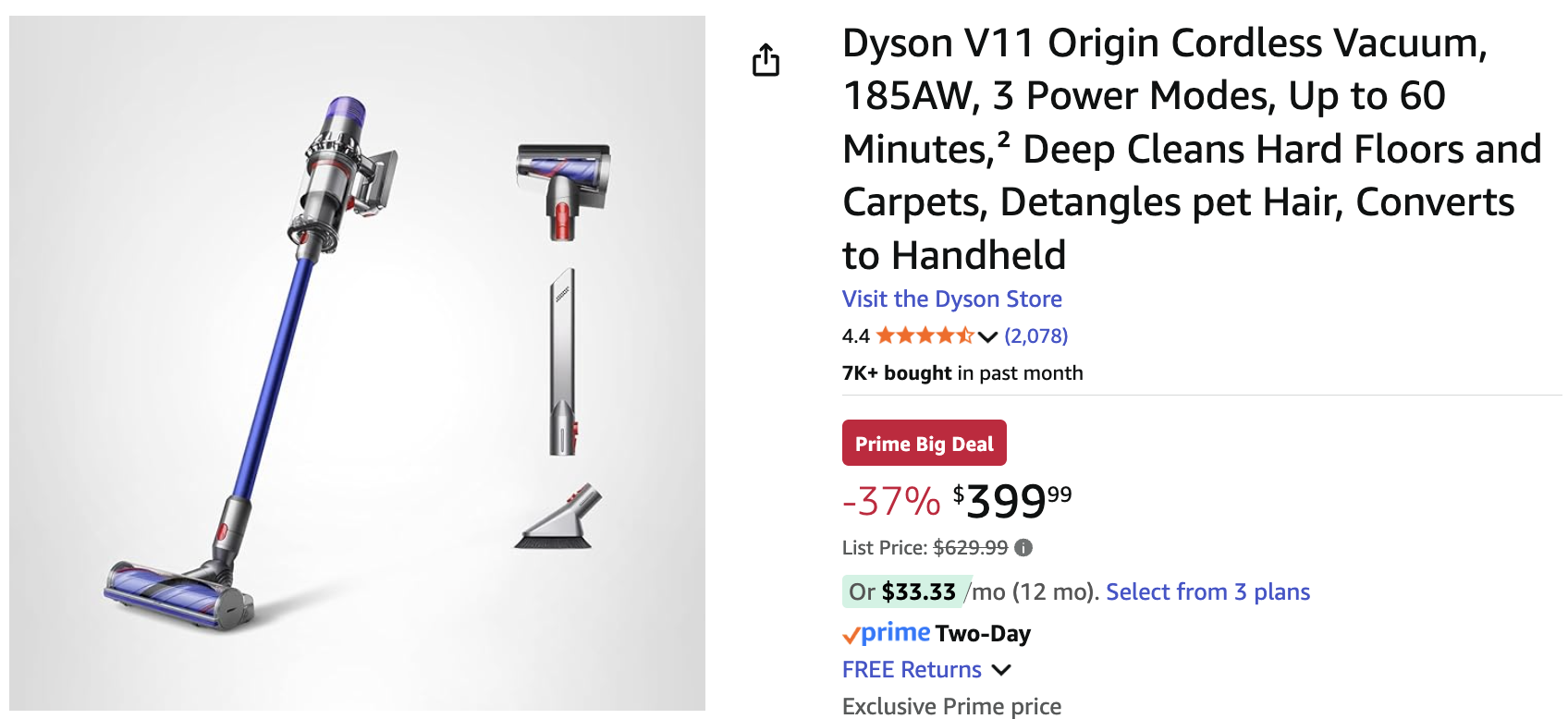Select from 3 payment plans
This screenshot has width=1568, height=719.
point(1207,592)
